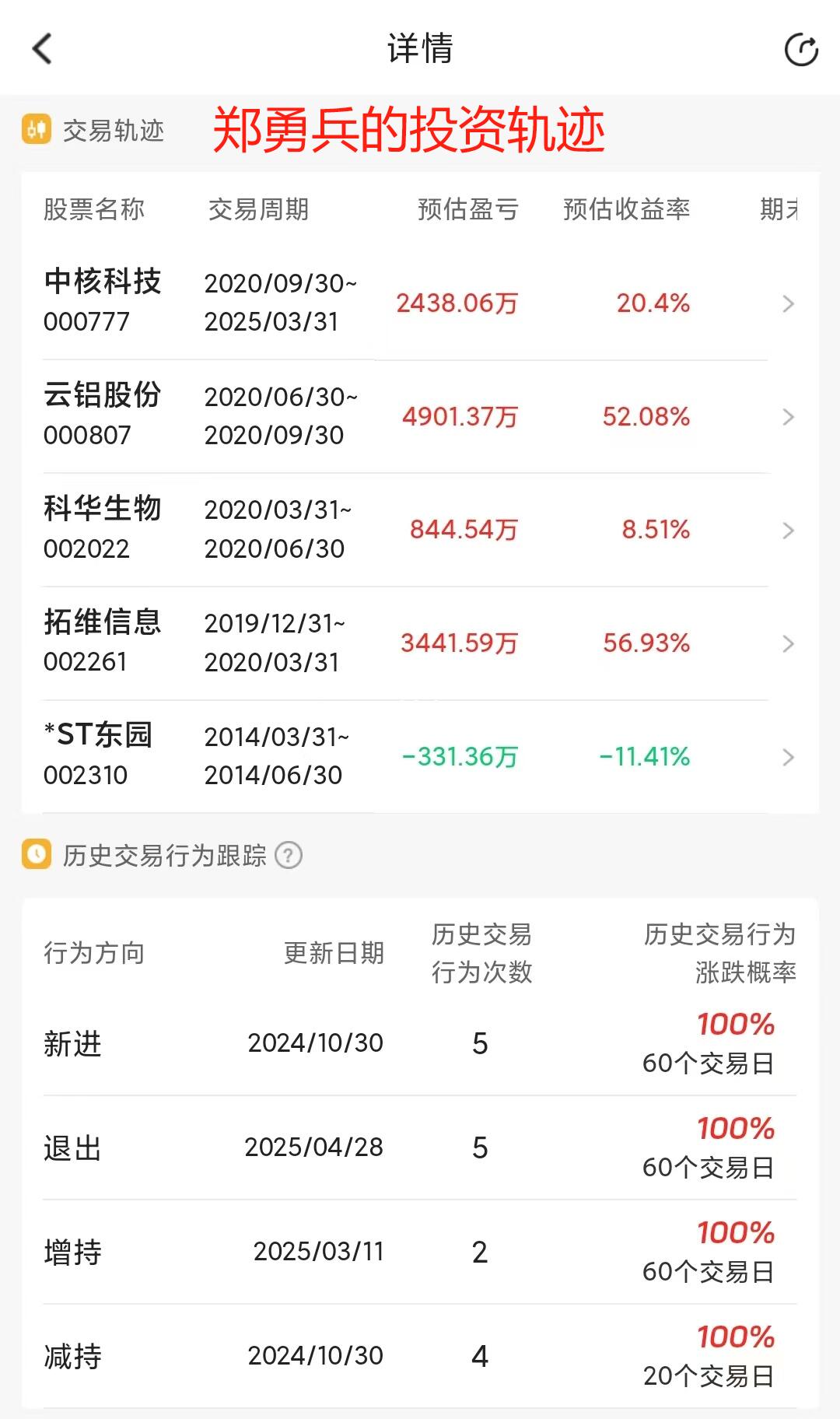Open the 拓维信息 002261 trade row
This screenshot has height=1419, width=840.
(420, 643)
